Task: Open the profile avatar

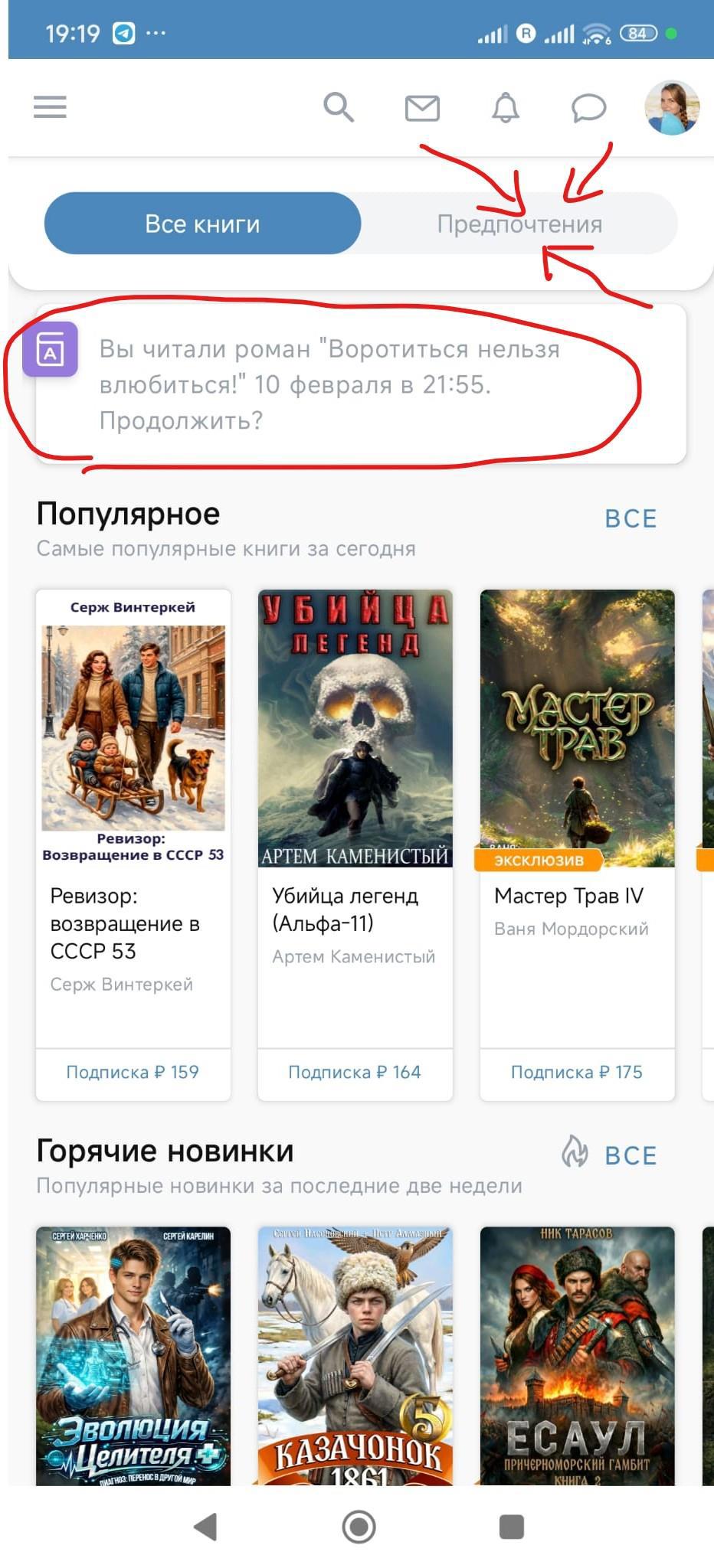Action: 672,107
